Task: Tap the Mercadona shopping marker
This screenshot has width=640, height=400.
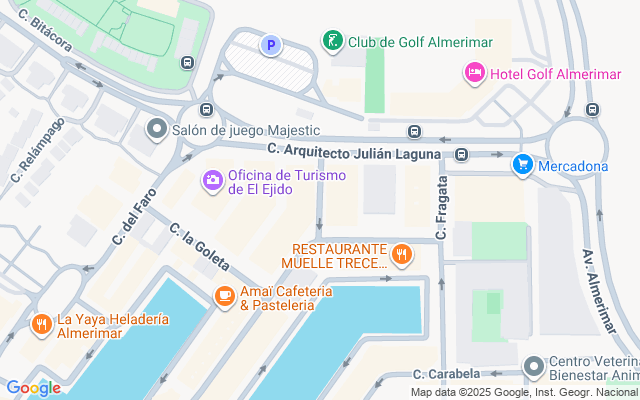Action: coord(522,165)
